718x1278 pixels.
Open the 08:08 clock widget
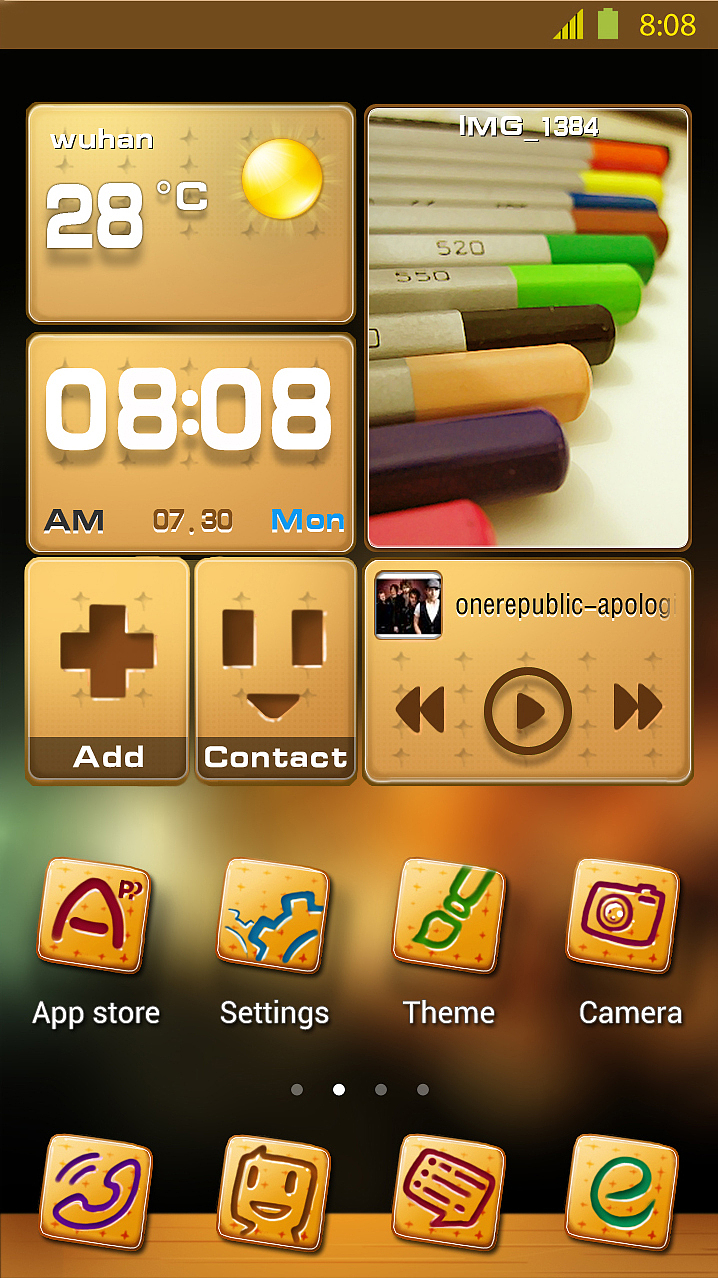(x=191, y=443)
